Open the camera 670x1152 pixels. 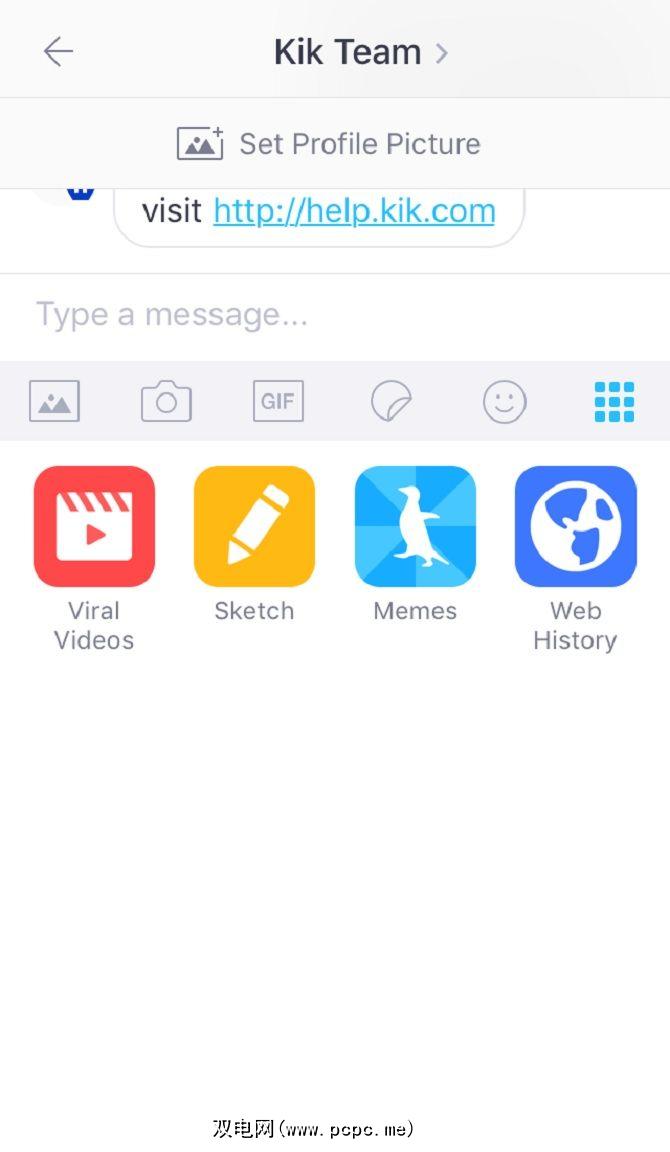(x=166, y=402)
